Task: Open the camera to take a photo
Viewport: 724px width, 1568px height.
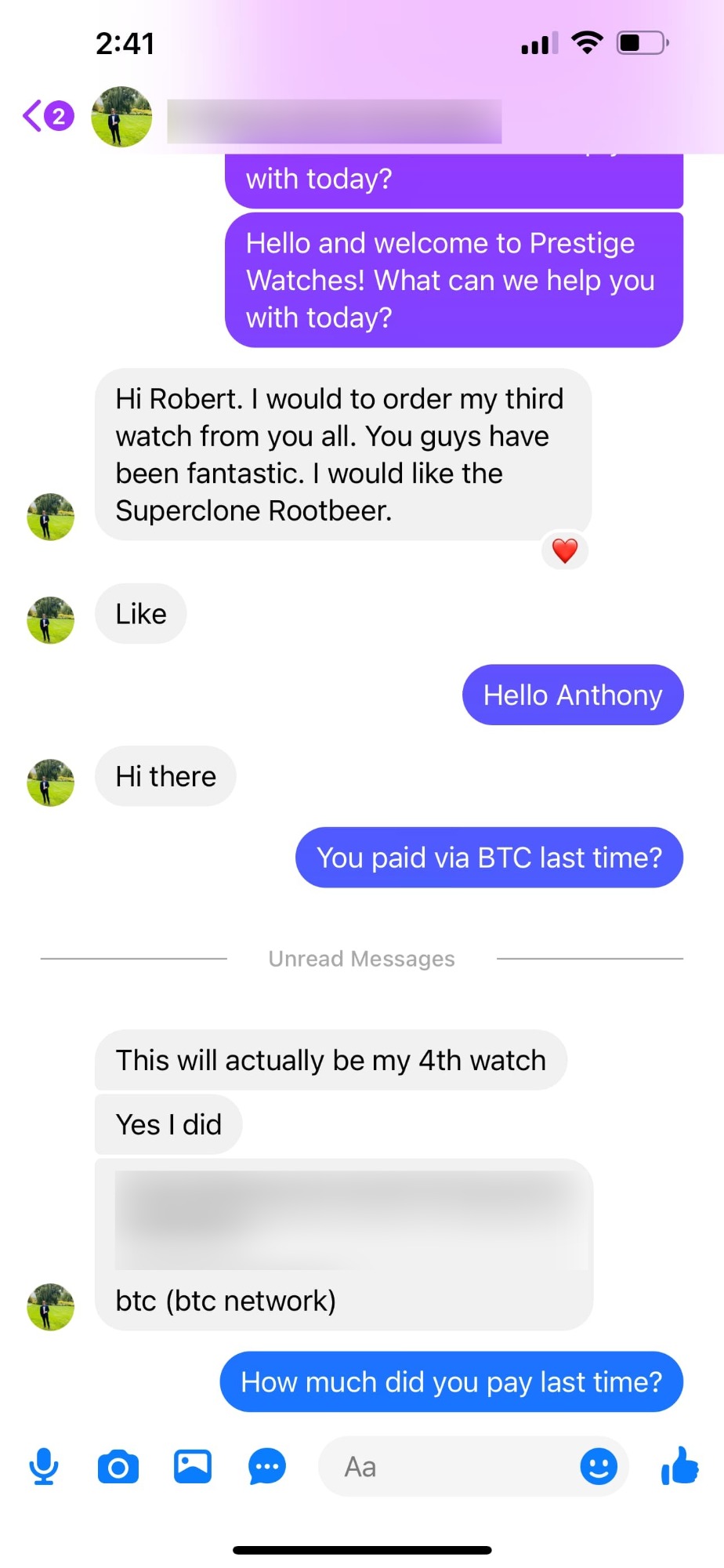Action: tap(118, 1466)
